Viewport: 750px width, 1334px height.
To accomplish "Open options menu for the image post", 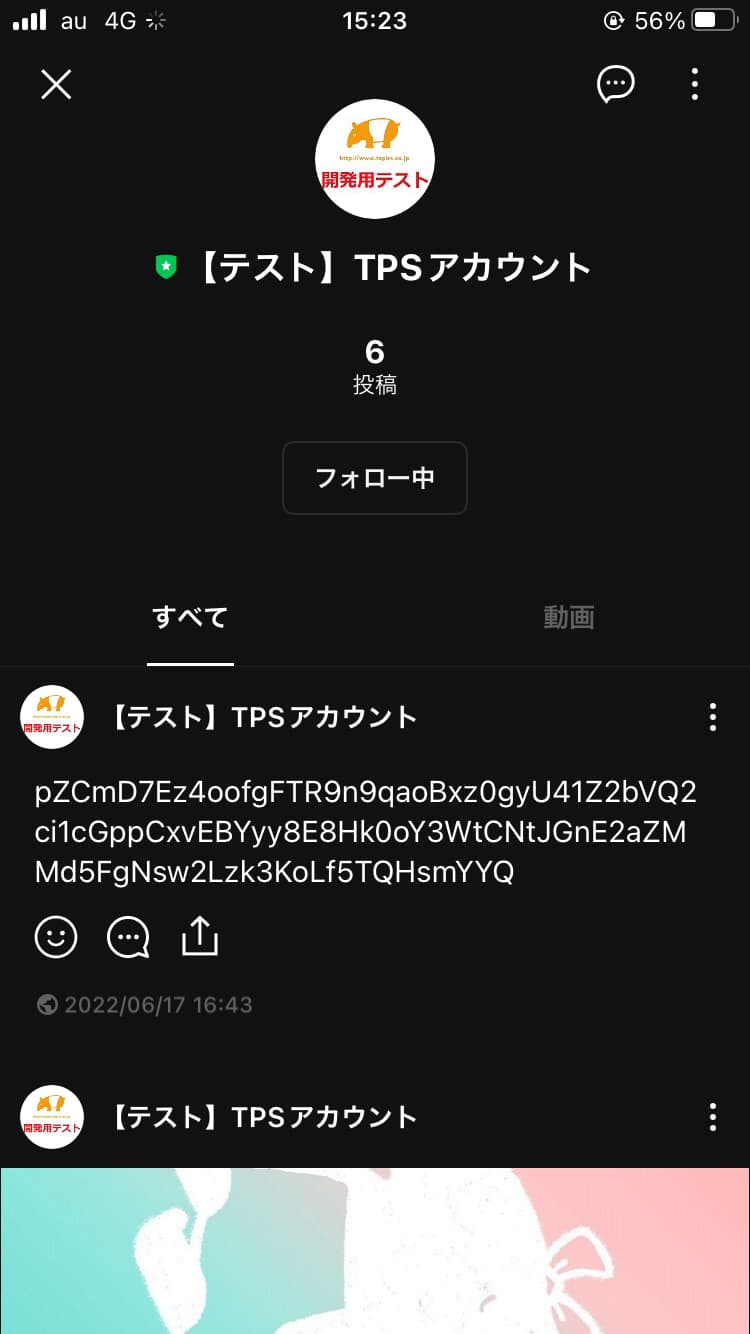I will point(712,1117).
